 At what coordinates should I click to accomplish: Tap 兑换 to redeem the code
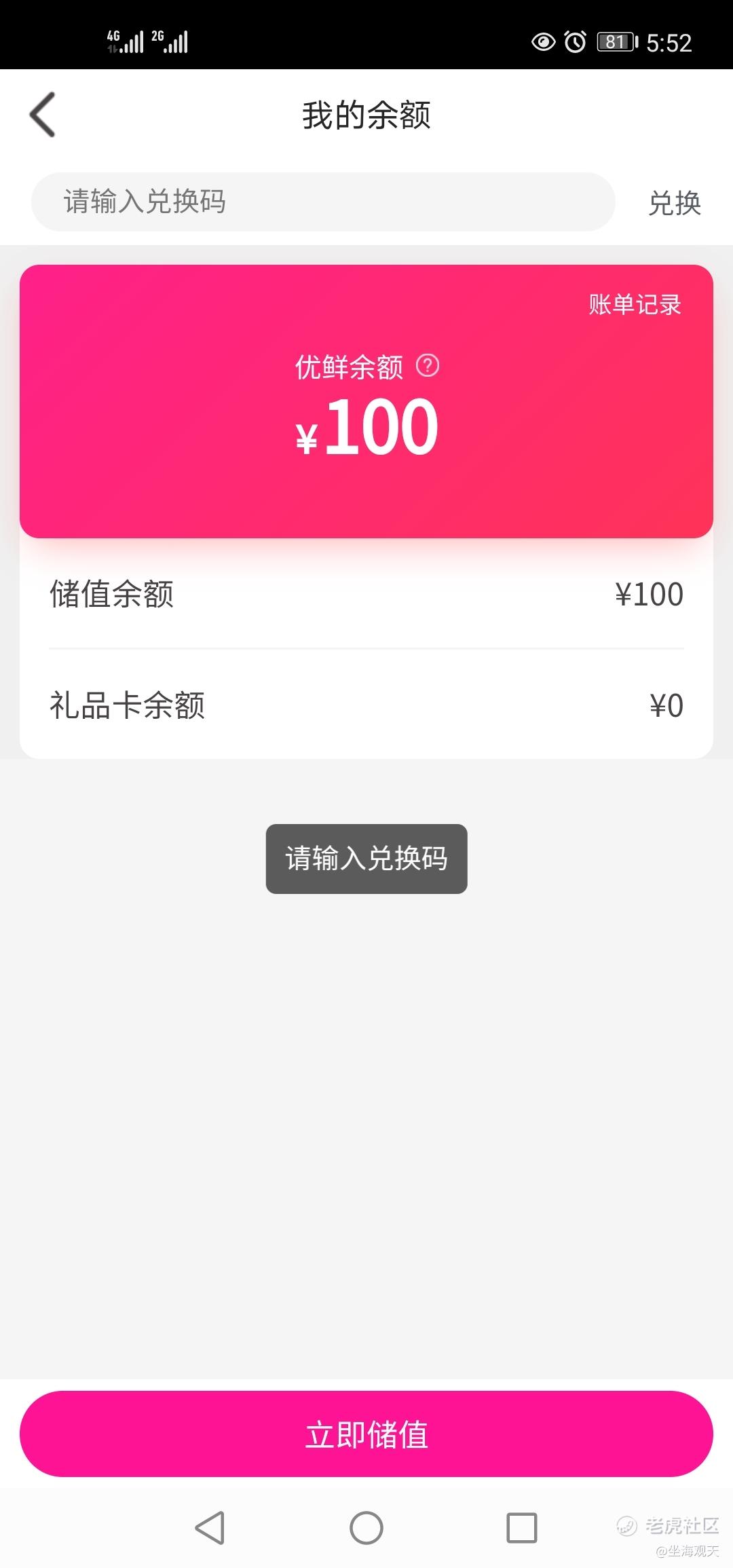674,203
